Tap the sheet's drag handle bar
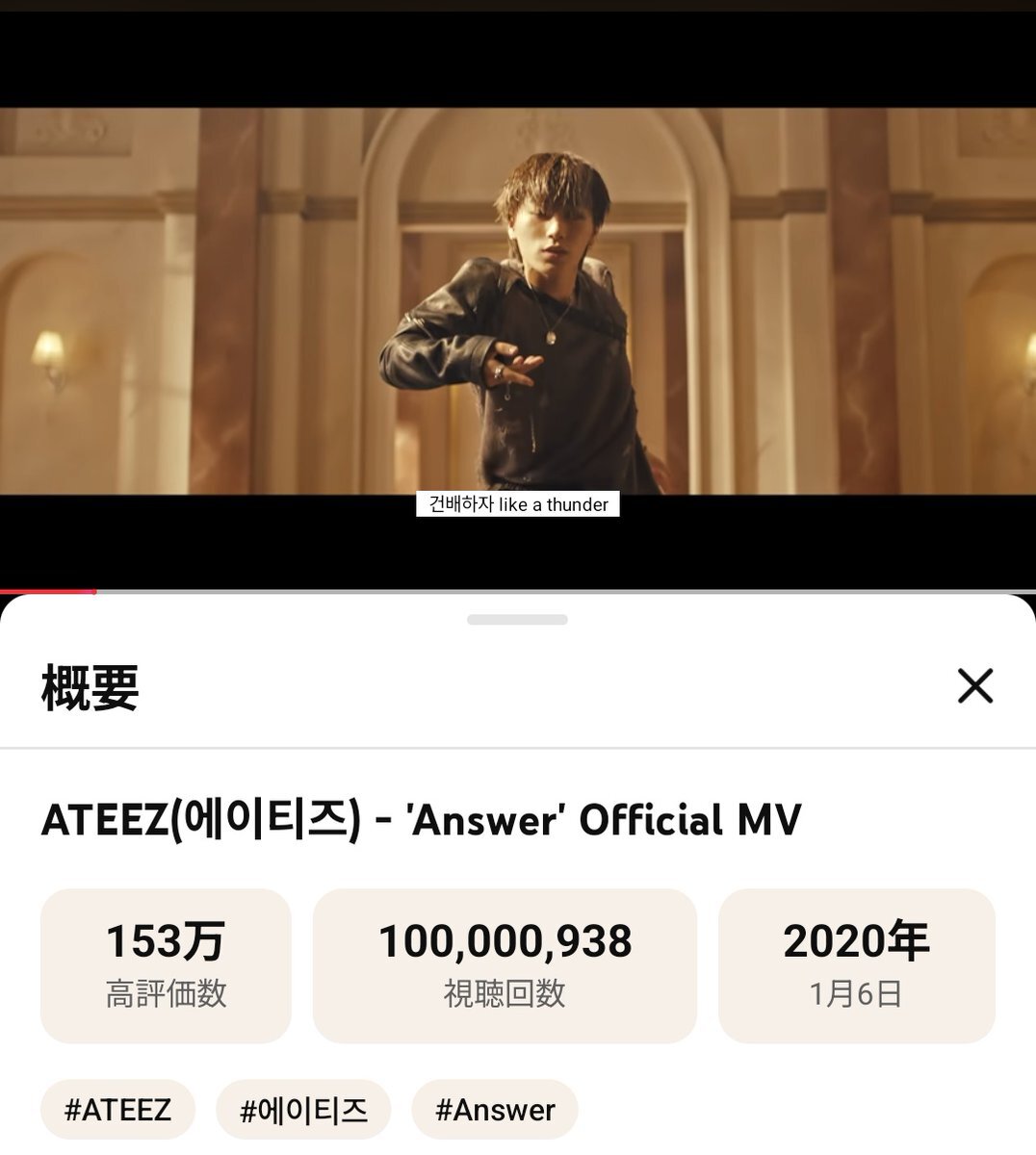Viewport: 1036px width, 1155px height. [x=518, y=620]
